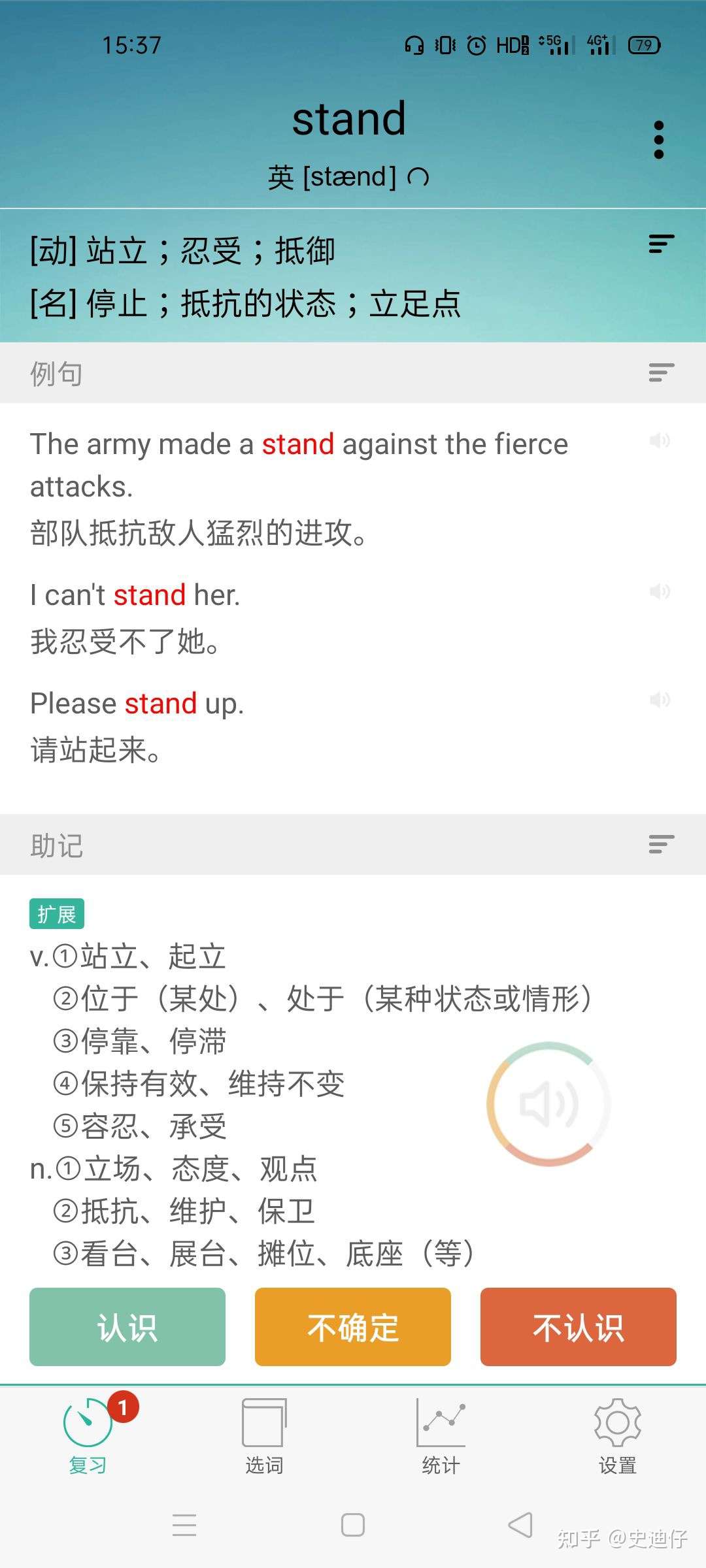
Task: Choose the 不确定 button
Action: coord(353,1327)
